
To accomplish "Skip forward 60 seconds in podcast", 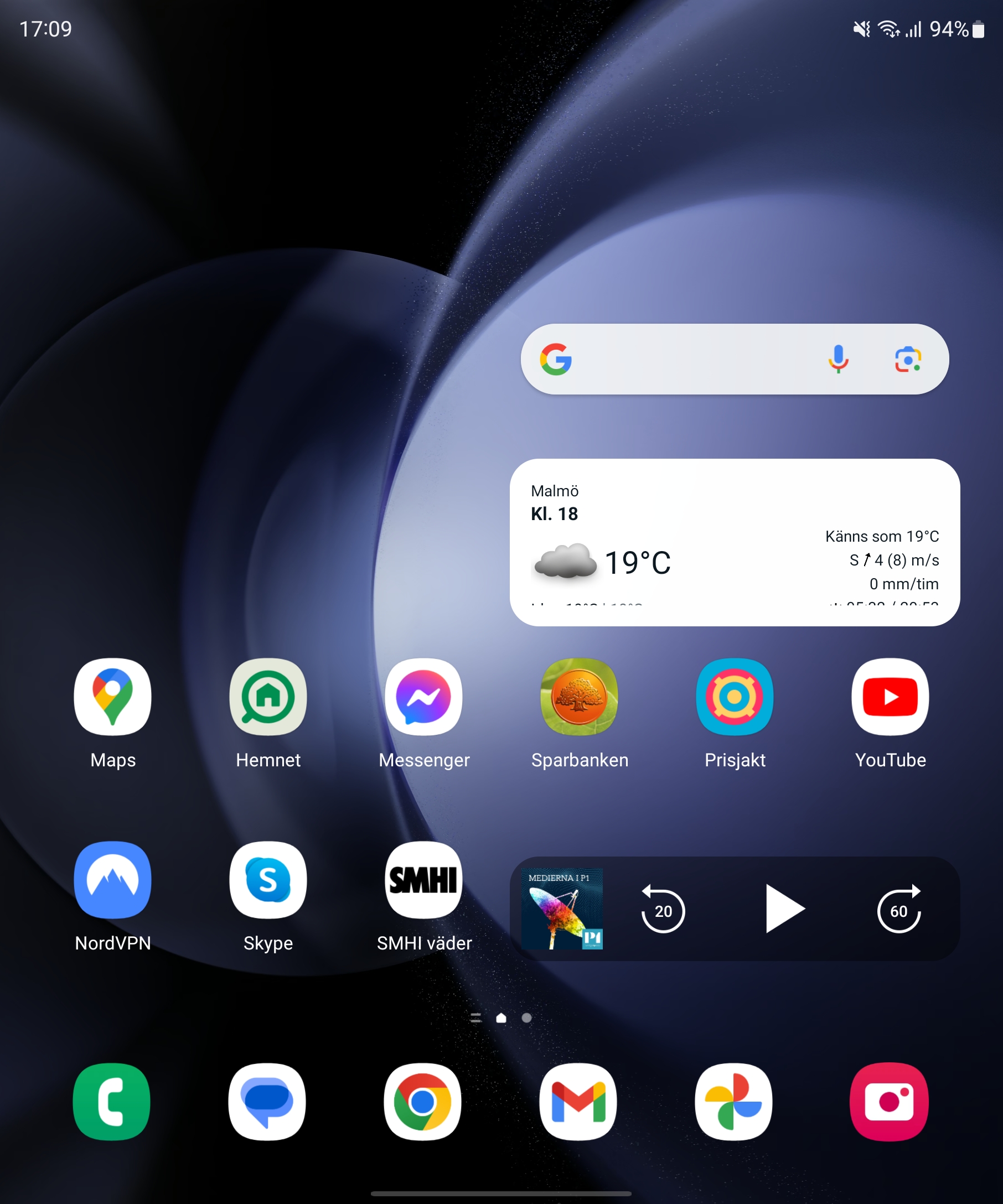I will click(898, 909).
